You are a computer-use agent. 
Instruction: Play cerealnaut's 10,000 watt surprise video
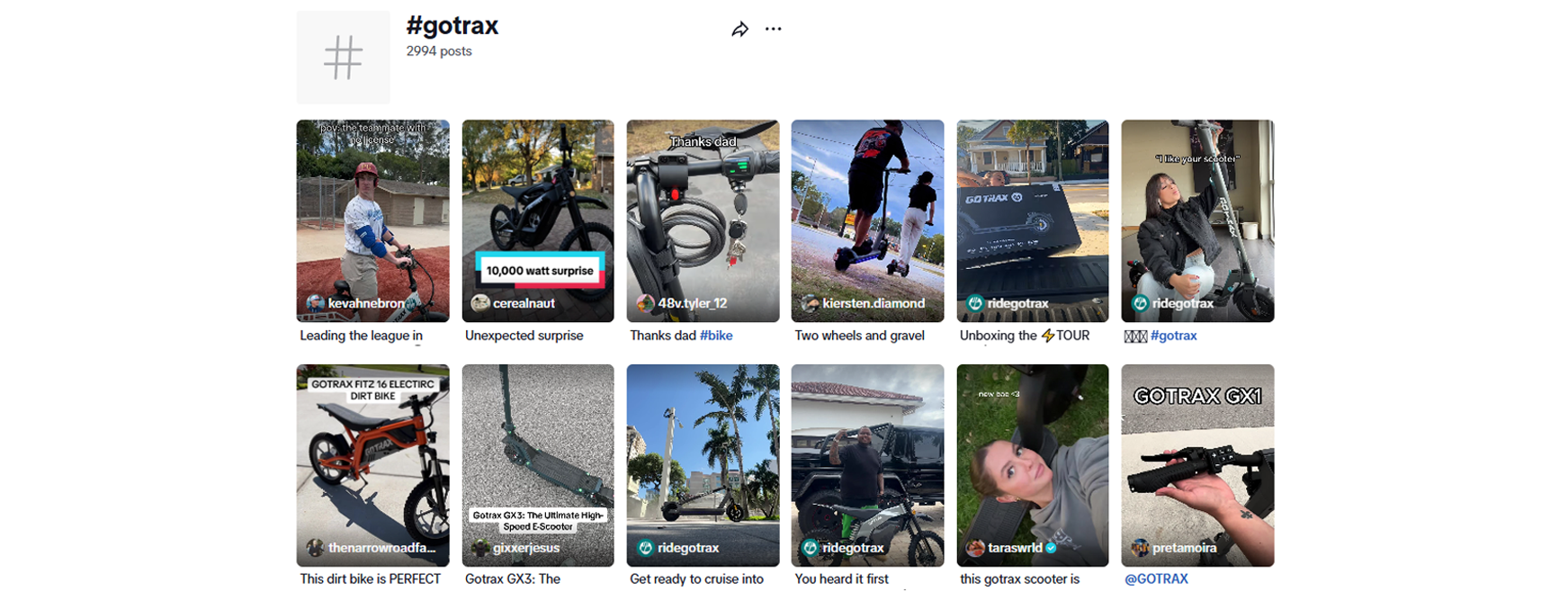coord(537,220)
